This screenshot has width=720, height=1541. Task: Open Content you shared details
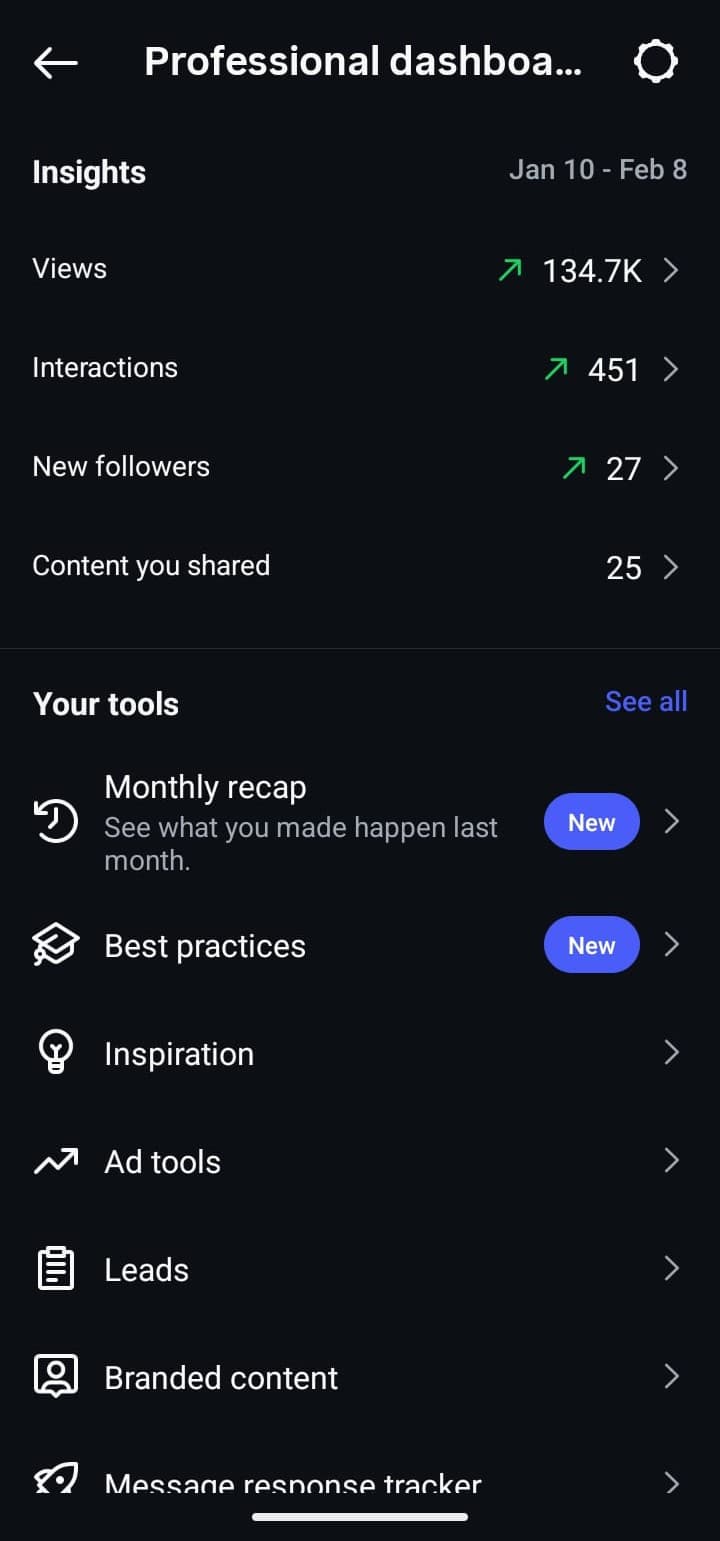pyautogui.click(x=358, y=567)
